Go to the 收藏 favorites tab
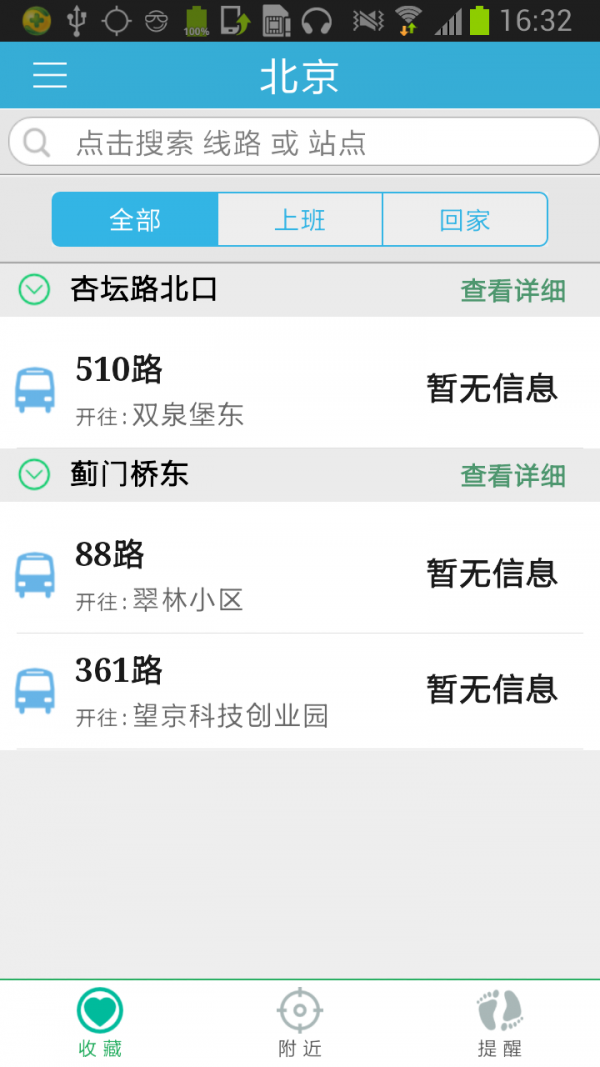The height and width of the screenshot is (1067, 600). (x=100, y=1023)
